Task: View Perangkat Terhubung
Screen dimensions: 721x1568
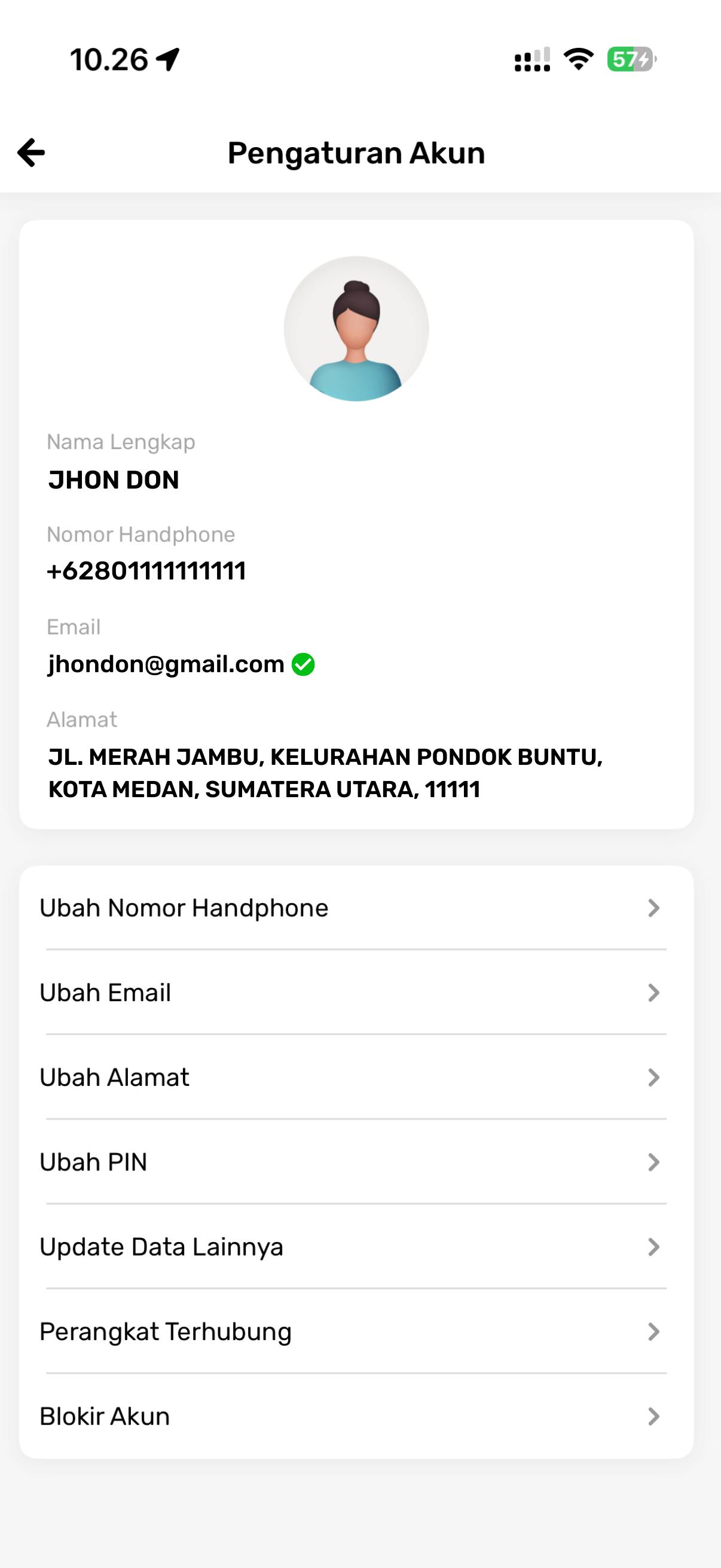Action: pos(356,1331)
